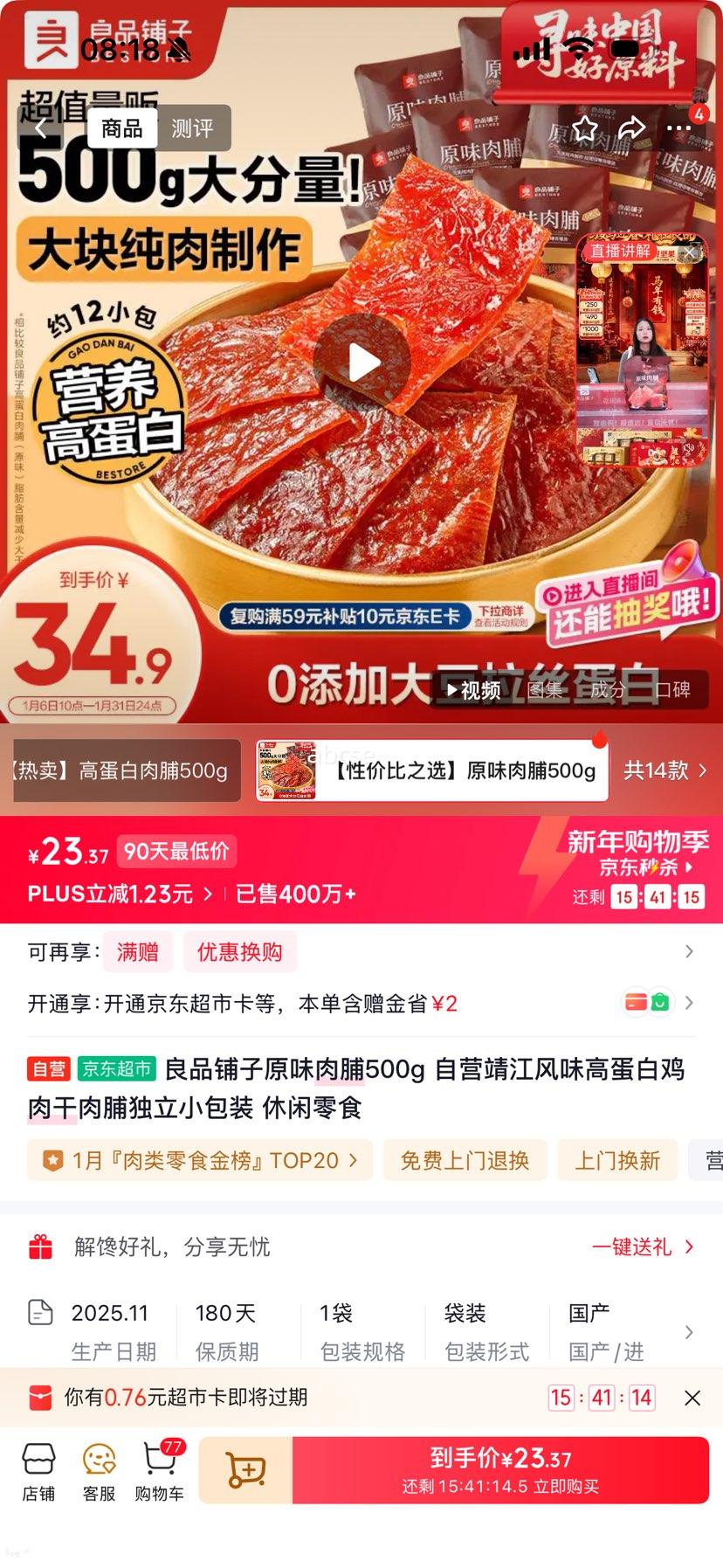Open the more options ellipsis menu
The height and width of the screenshot is (1568, 723).
679,128
